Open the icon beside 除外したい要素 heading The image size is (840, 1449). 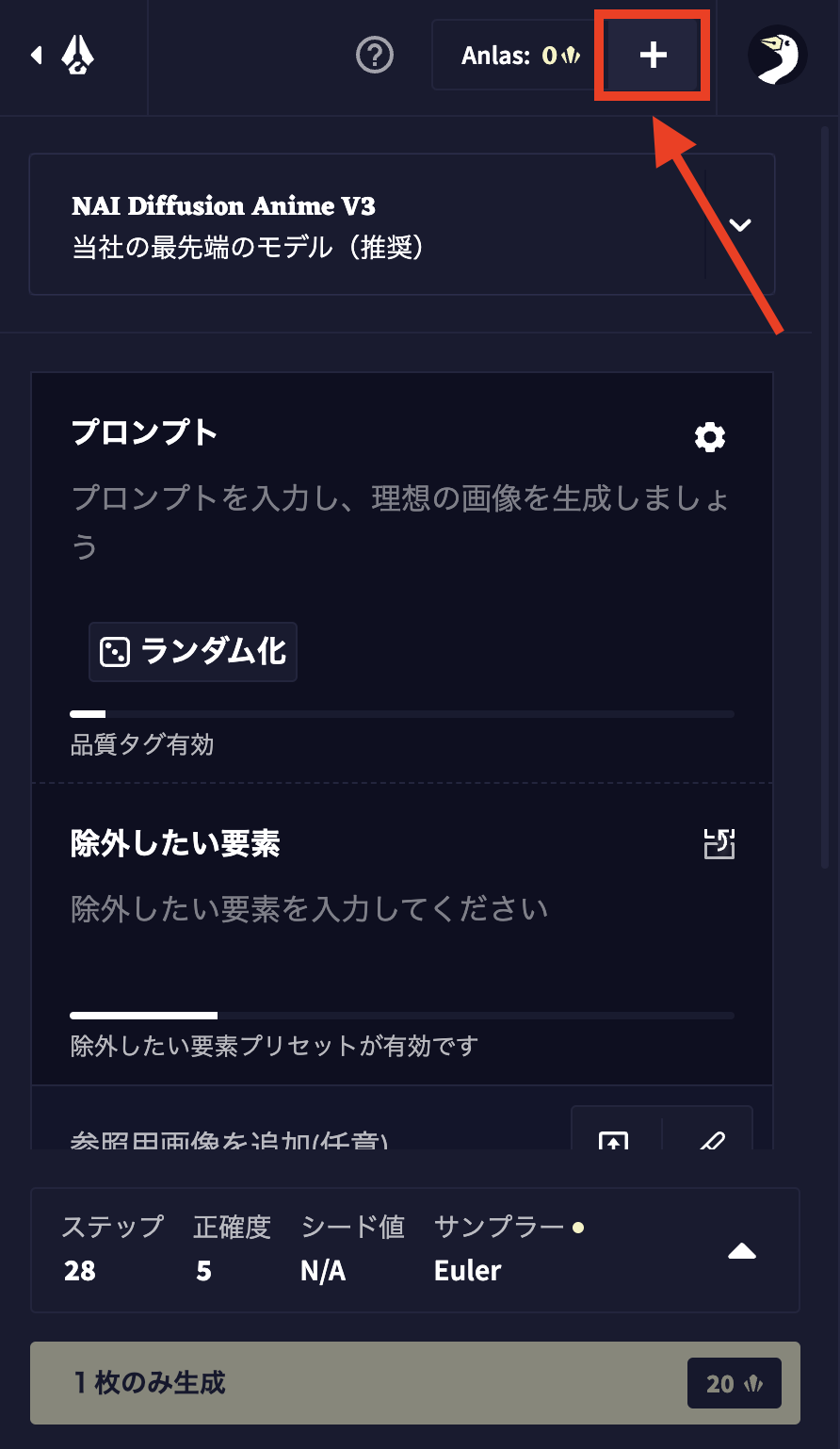tap(719, 844)
